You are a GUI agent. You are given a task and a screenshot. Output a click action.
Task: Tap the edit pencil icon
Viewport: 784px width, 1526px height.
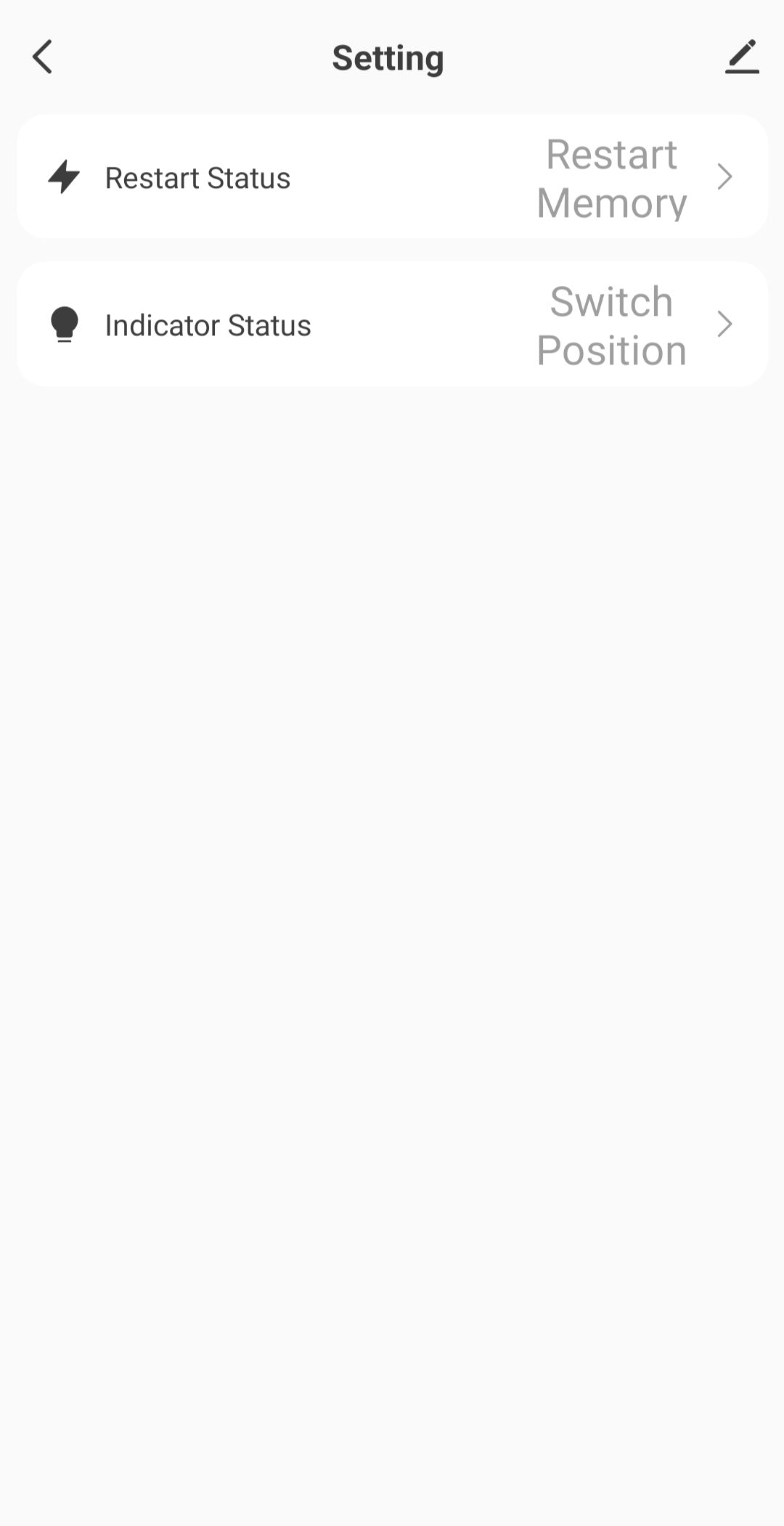point(741,57)
